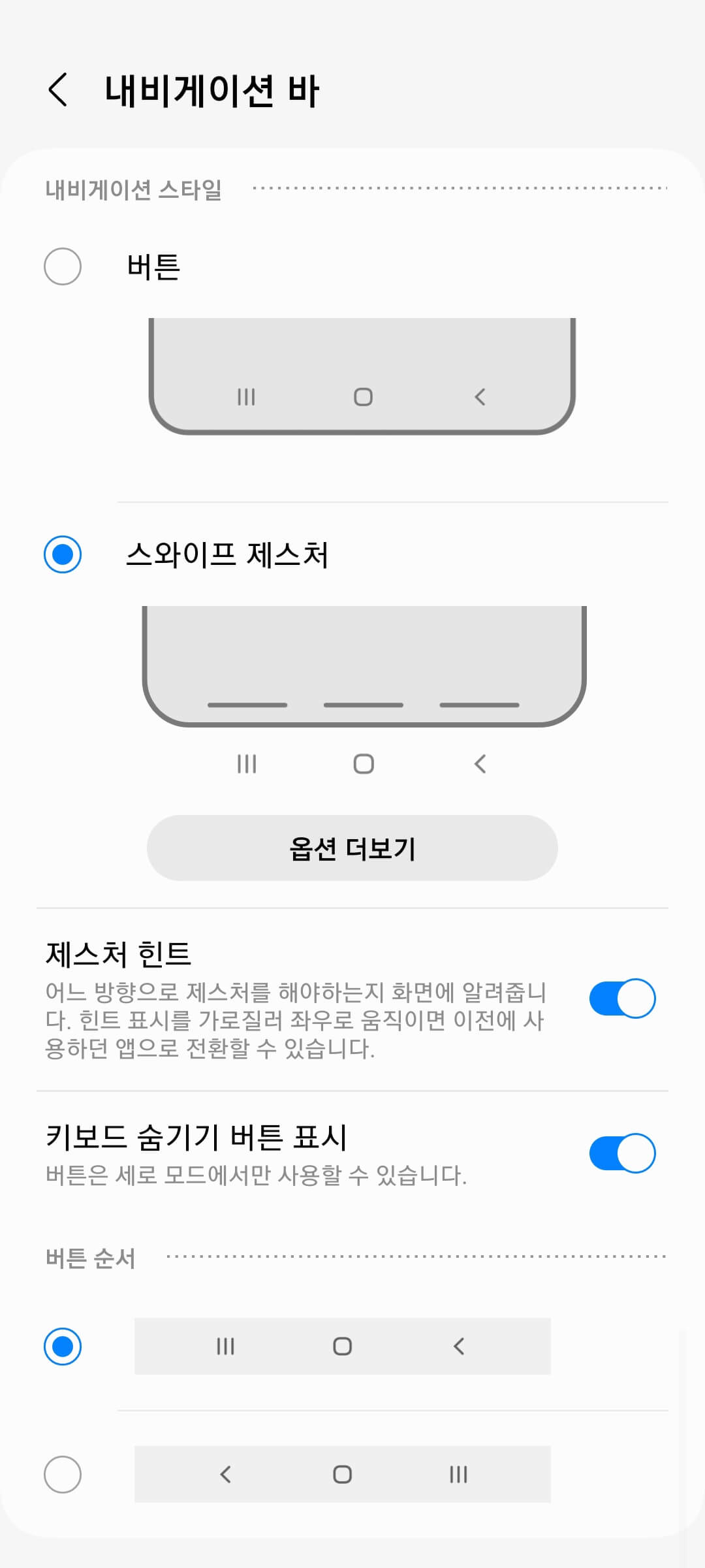Turn off 키보드 숨기기 버튼 표시
The height and width of the screenshot is (1568, 705).
[623, 1153]
